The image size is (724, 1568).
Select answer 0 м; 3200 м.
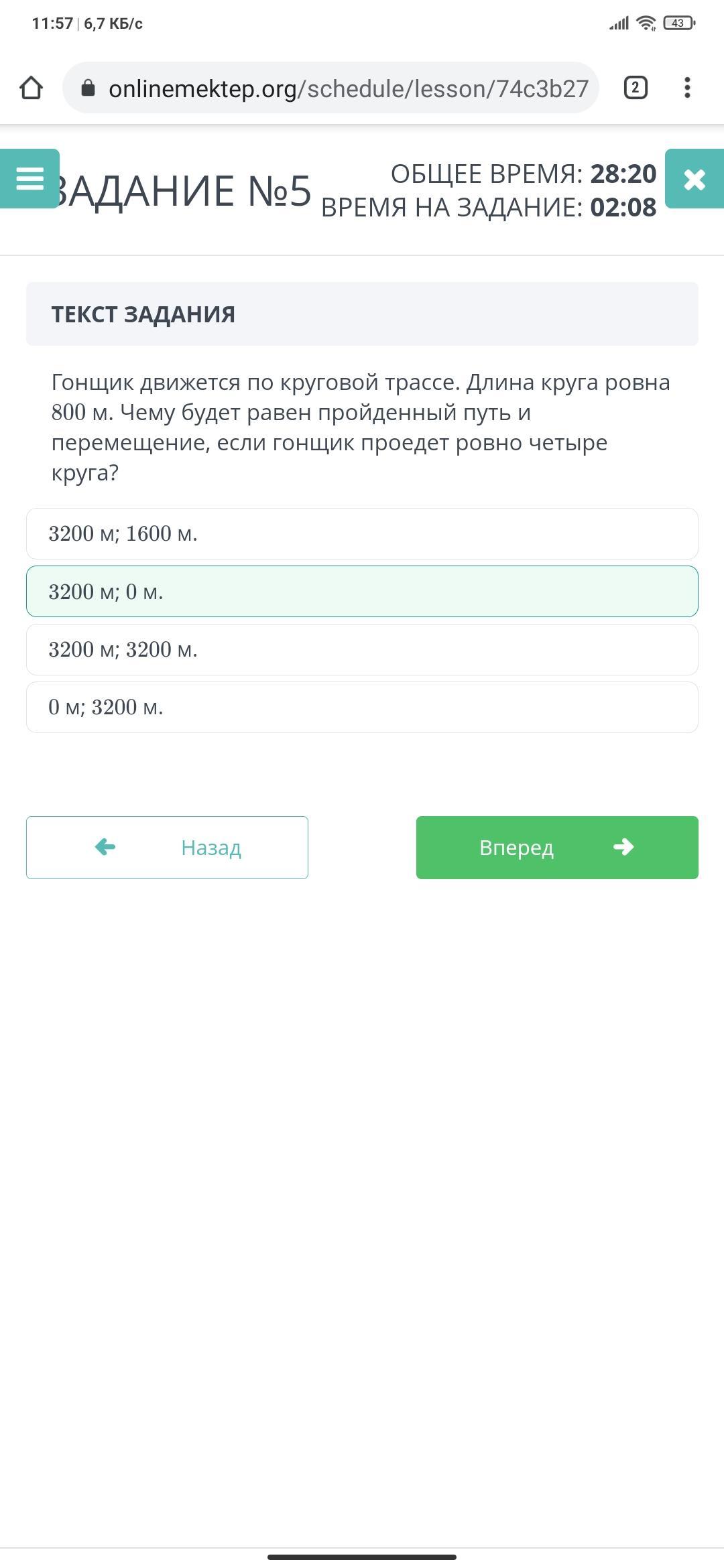[362, 707]
